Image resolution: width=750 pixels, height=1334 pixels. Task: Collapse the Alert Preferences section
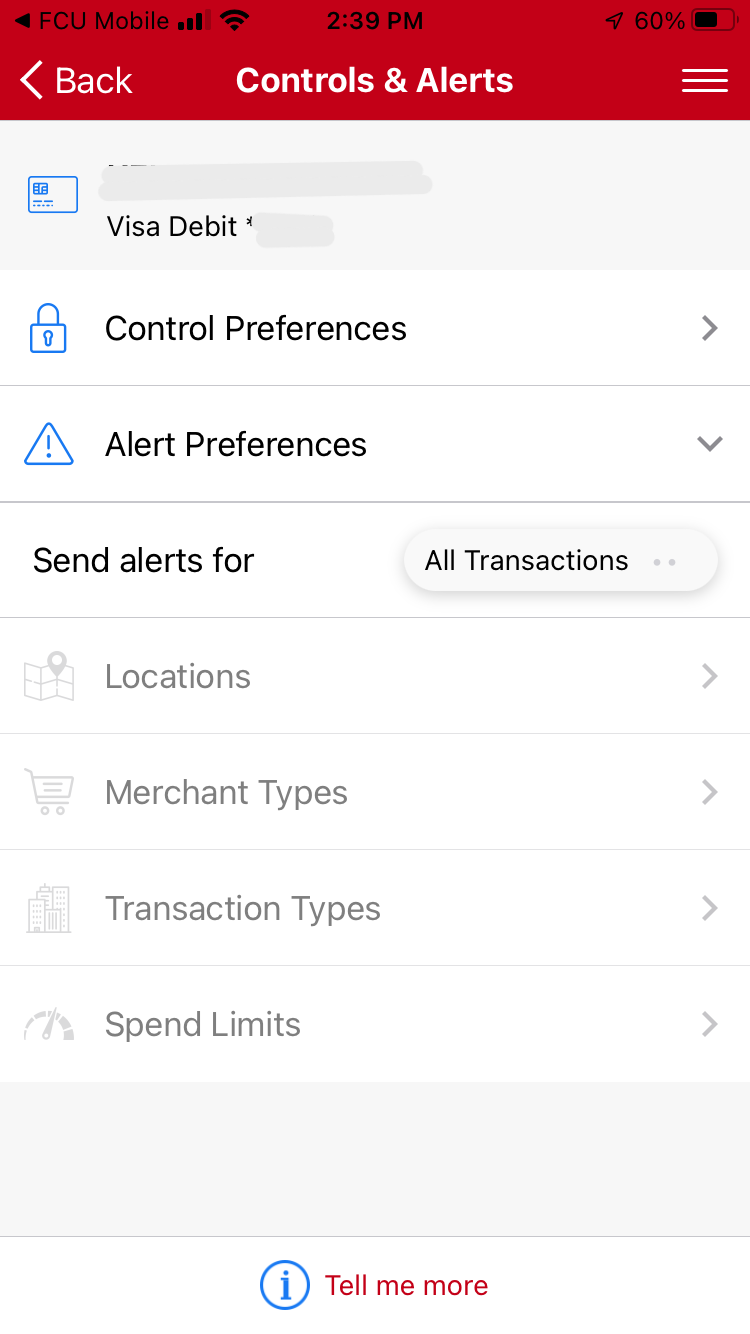(375, 444)
